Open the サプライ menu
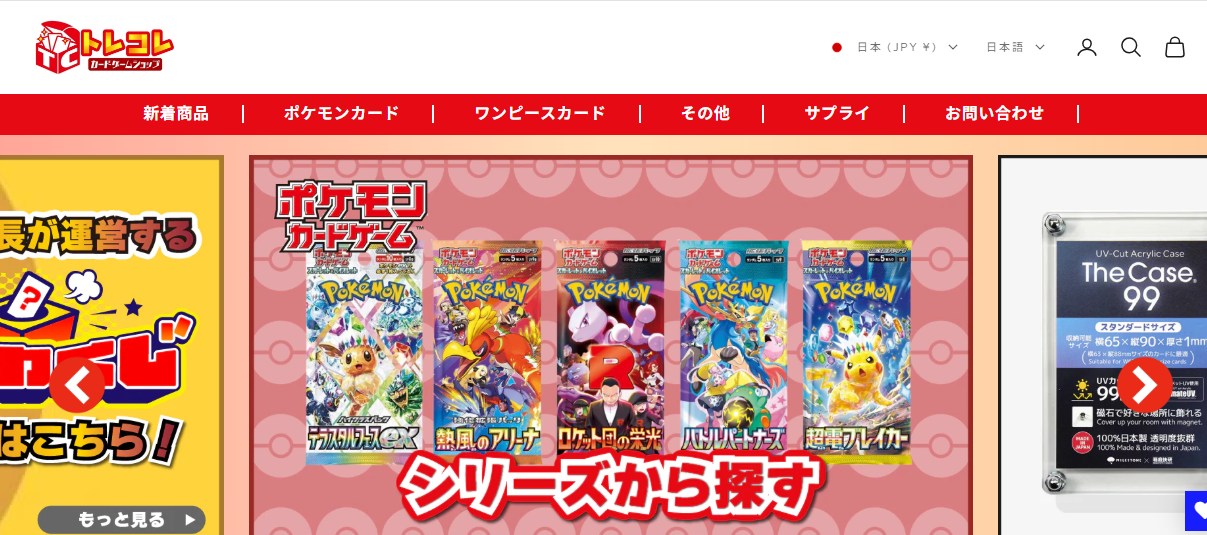 click(837, 114)
